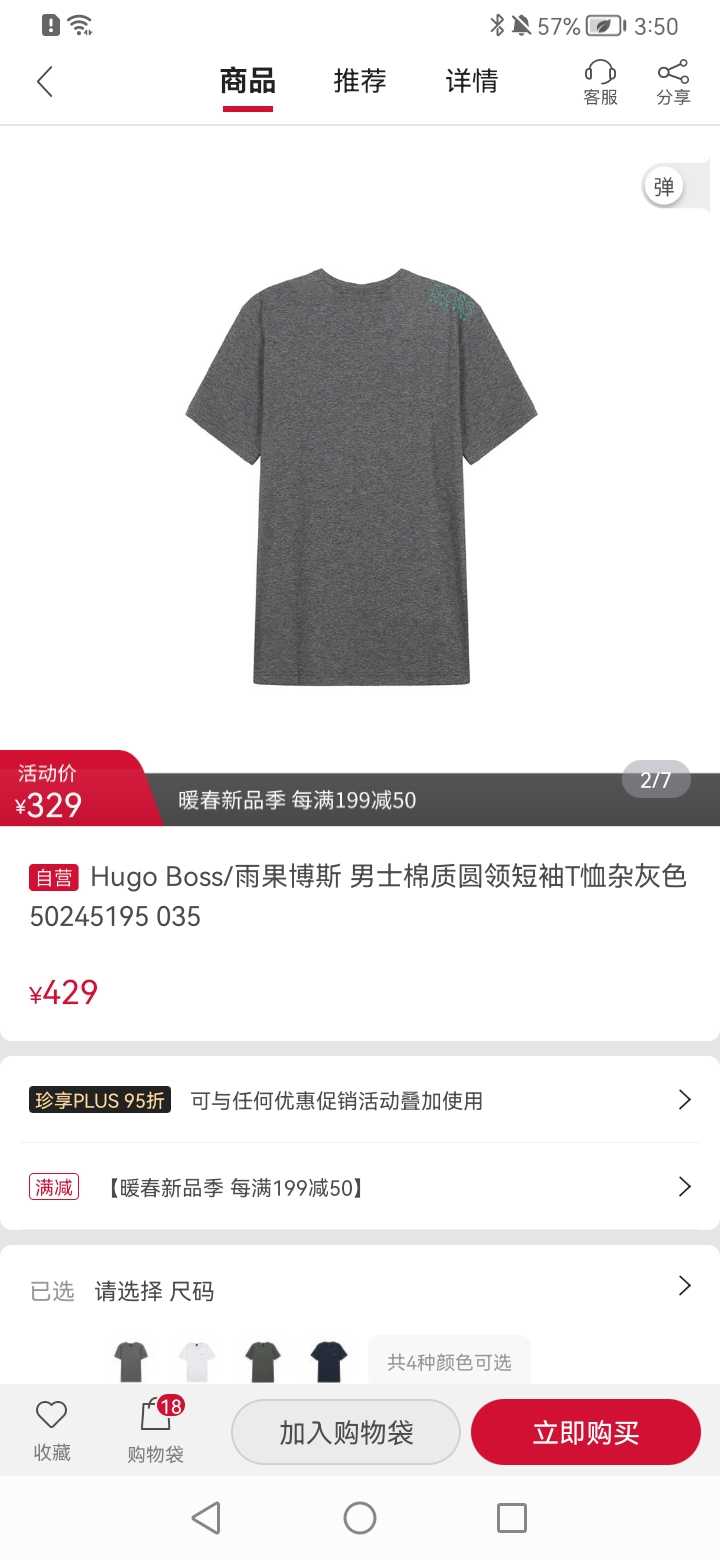Open the gray T-shirt product image

pyautogui.click(x=361, y=477)
